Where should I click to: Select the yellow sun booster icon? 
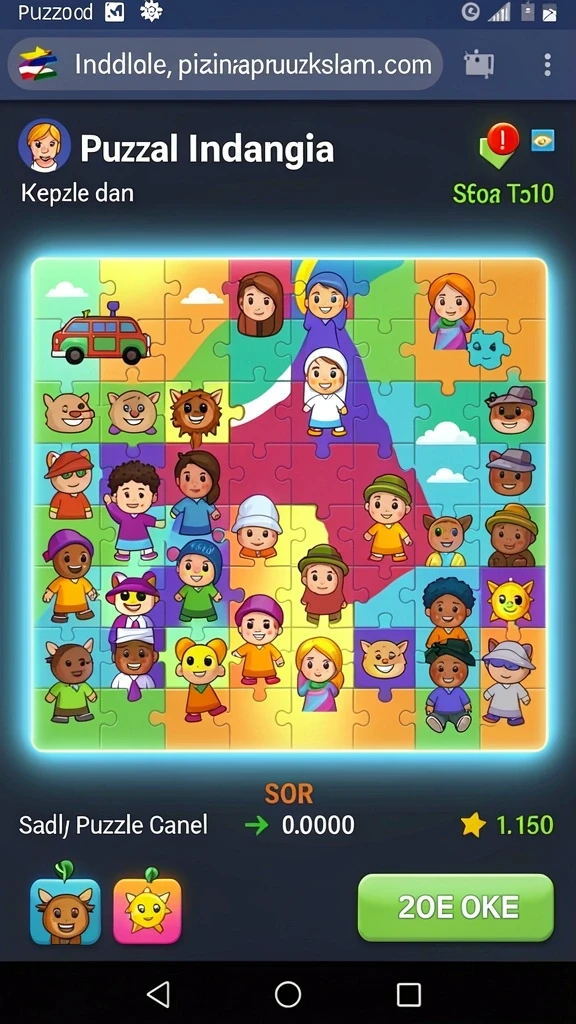[x=147, y=910]
